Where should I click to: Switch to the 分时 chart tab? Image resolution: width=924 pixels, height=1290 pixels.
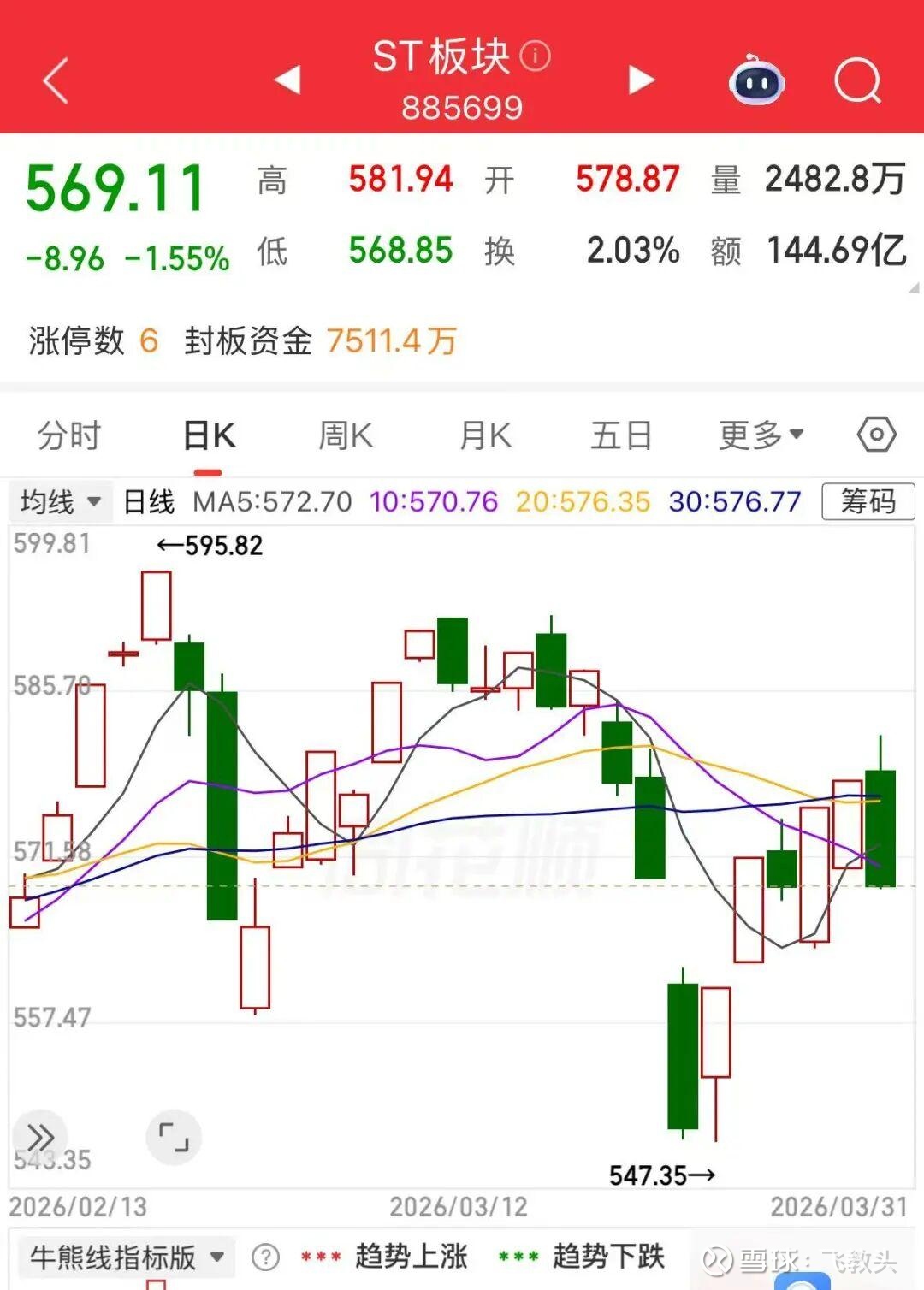(x=69, y=435)
